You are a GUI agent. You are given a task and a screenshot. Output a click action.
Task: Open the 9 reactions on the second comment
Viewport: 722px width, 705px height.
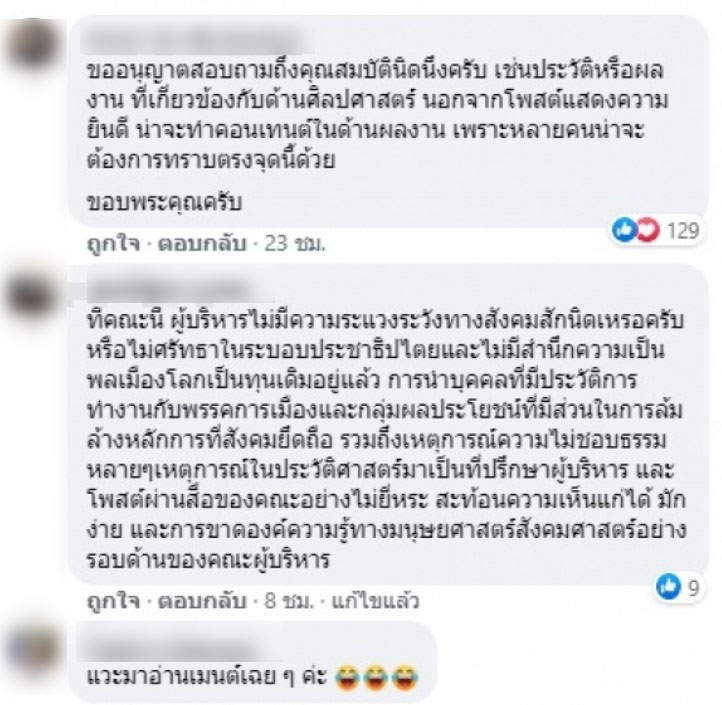(676, 589)
